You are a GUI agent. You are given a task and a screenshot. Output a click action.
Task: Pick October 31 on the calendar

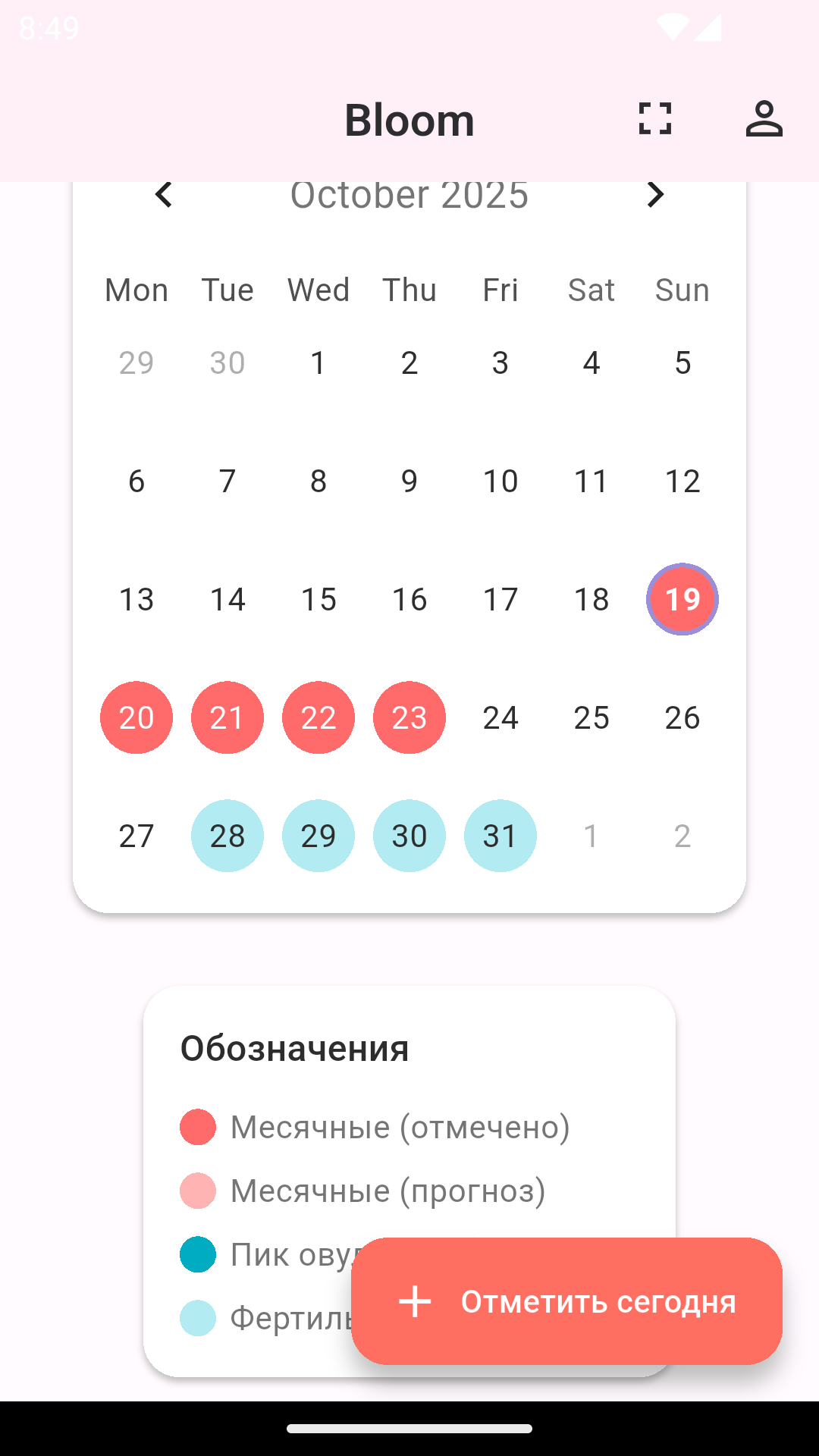[500, 836]
